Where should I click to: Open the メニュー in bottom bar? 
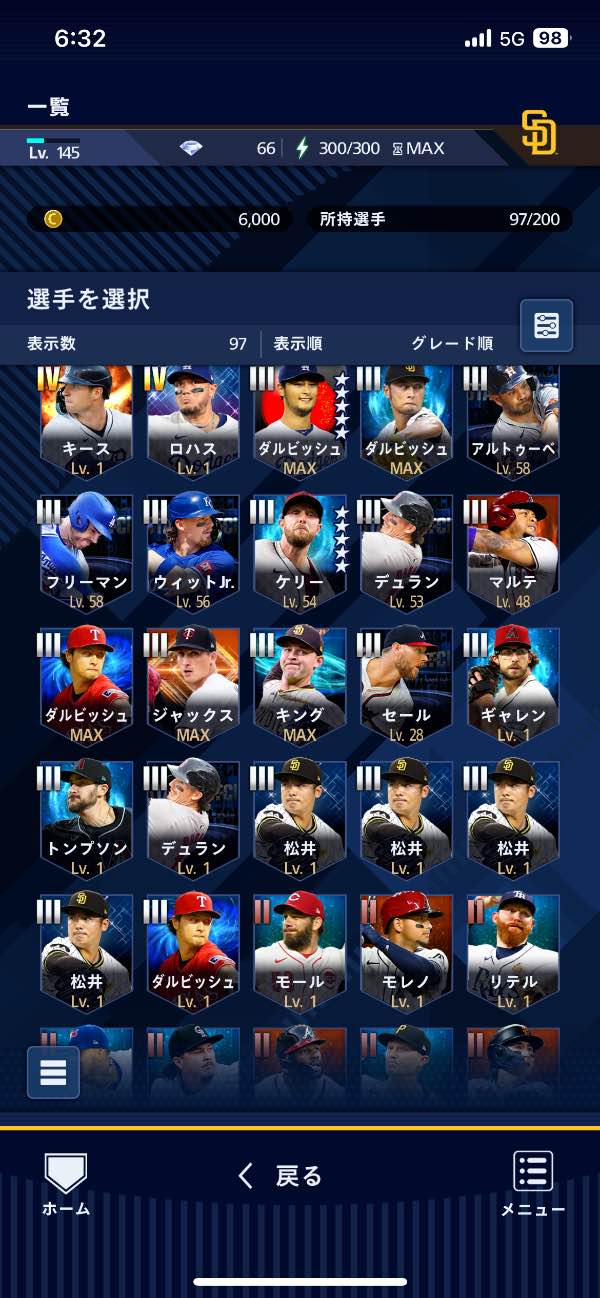coord(533,1184)
